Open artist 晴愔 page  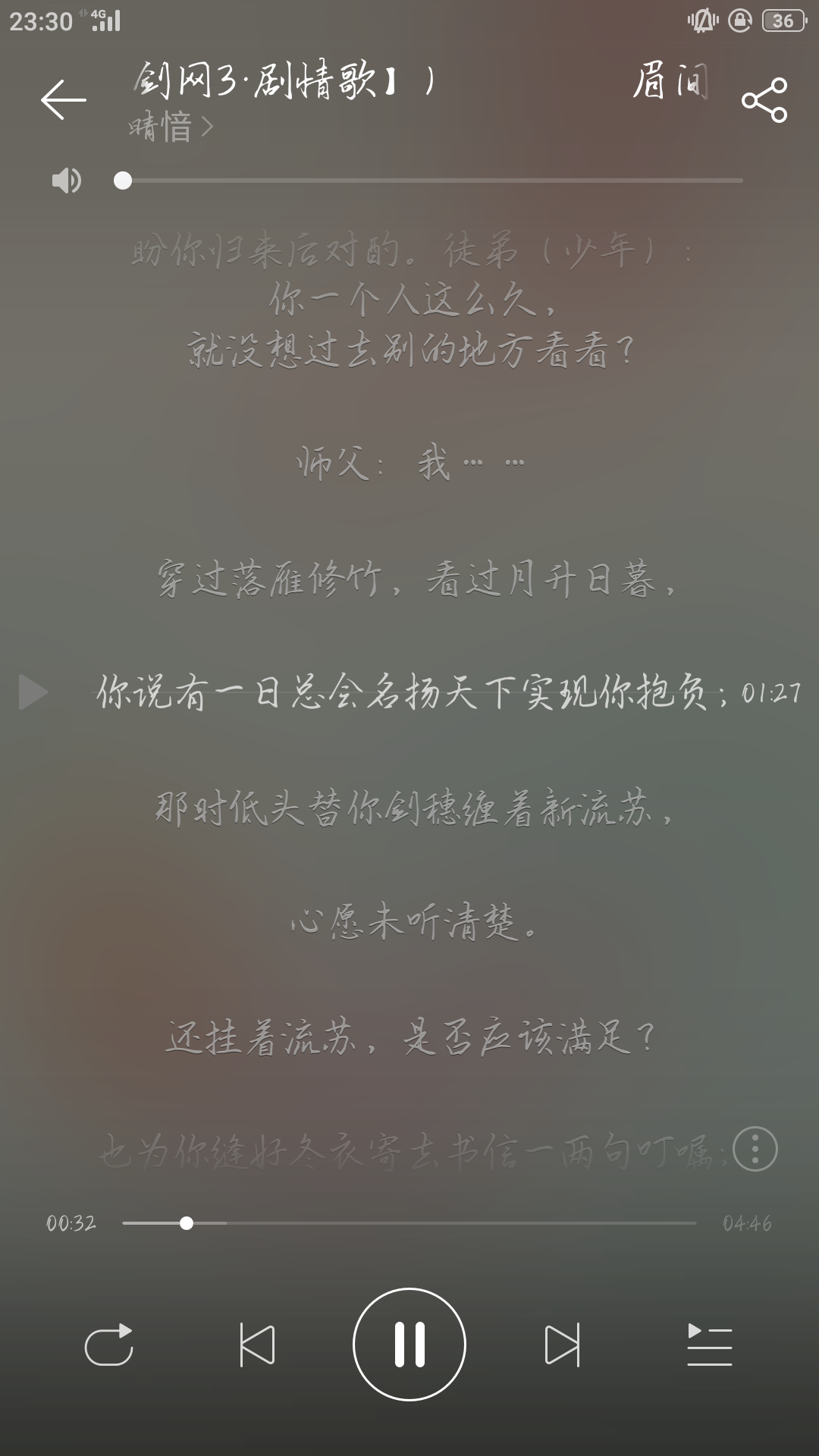(x=171, y=127)
